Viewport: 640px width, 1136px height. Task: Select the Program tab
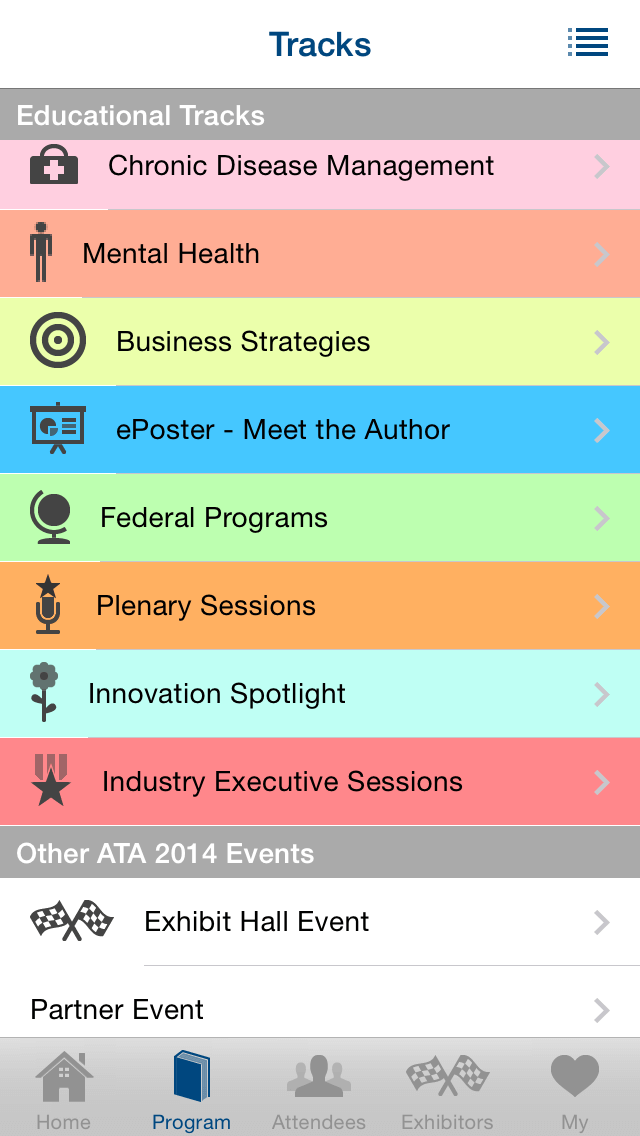point(191,1088)
